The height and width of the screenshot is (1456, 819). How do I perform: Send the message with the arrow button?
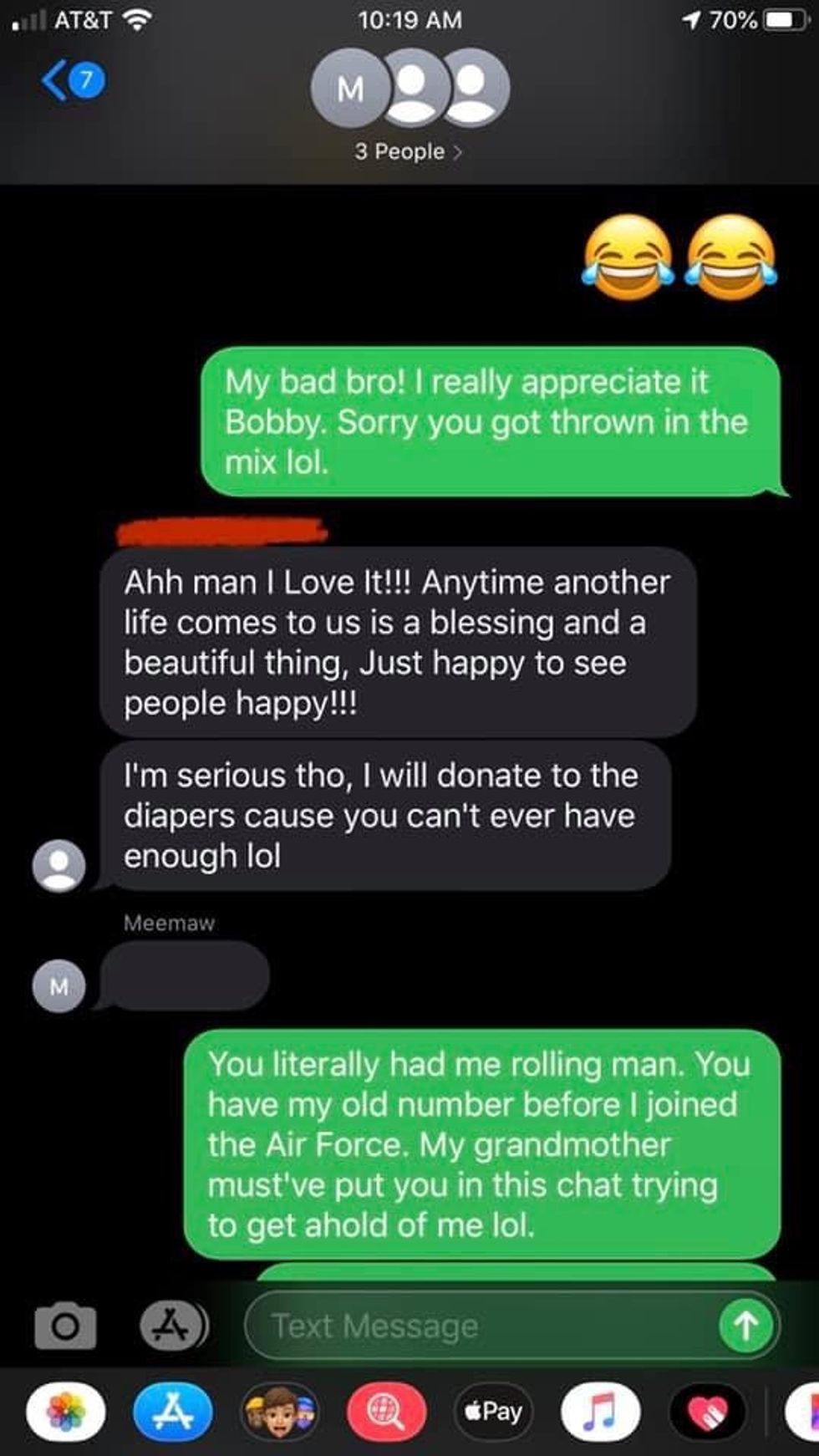[x=745, y=1326]
